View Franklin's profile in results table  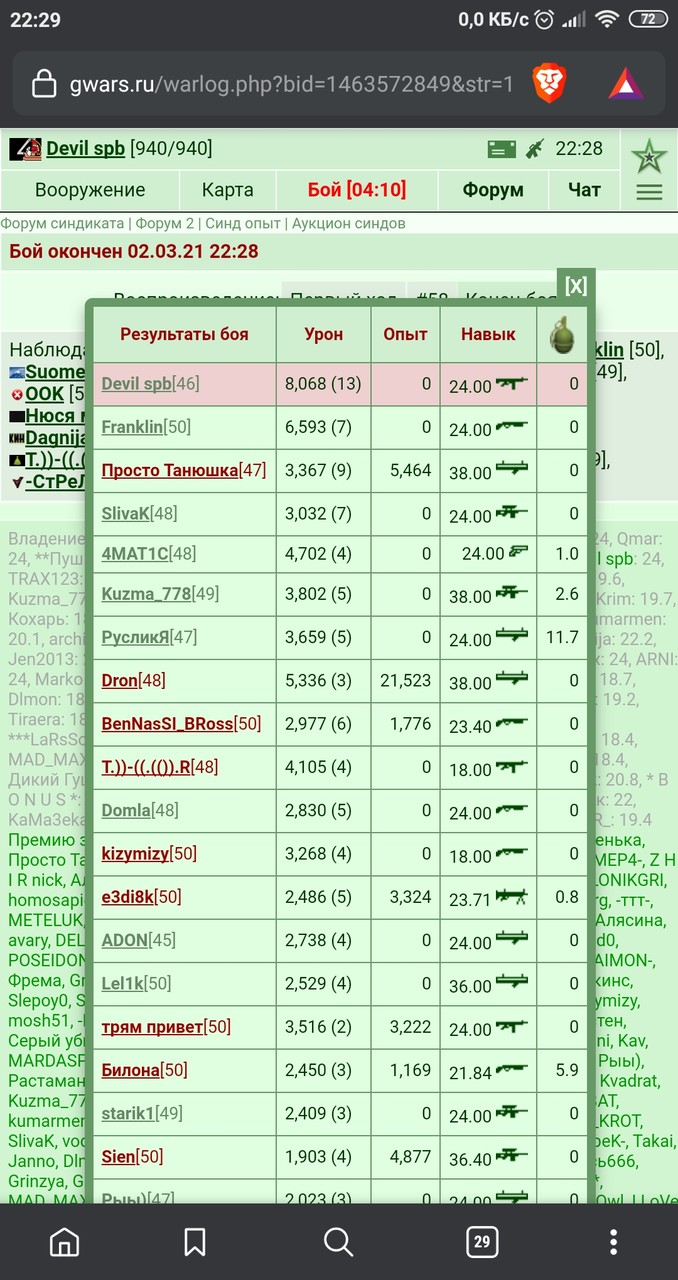click(132, 427)
